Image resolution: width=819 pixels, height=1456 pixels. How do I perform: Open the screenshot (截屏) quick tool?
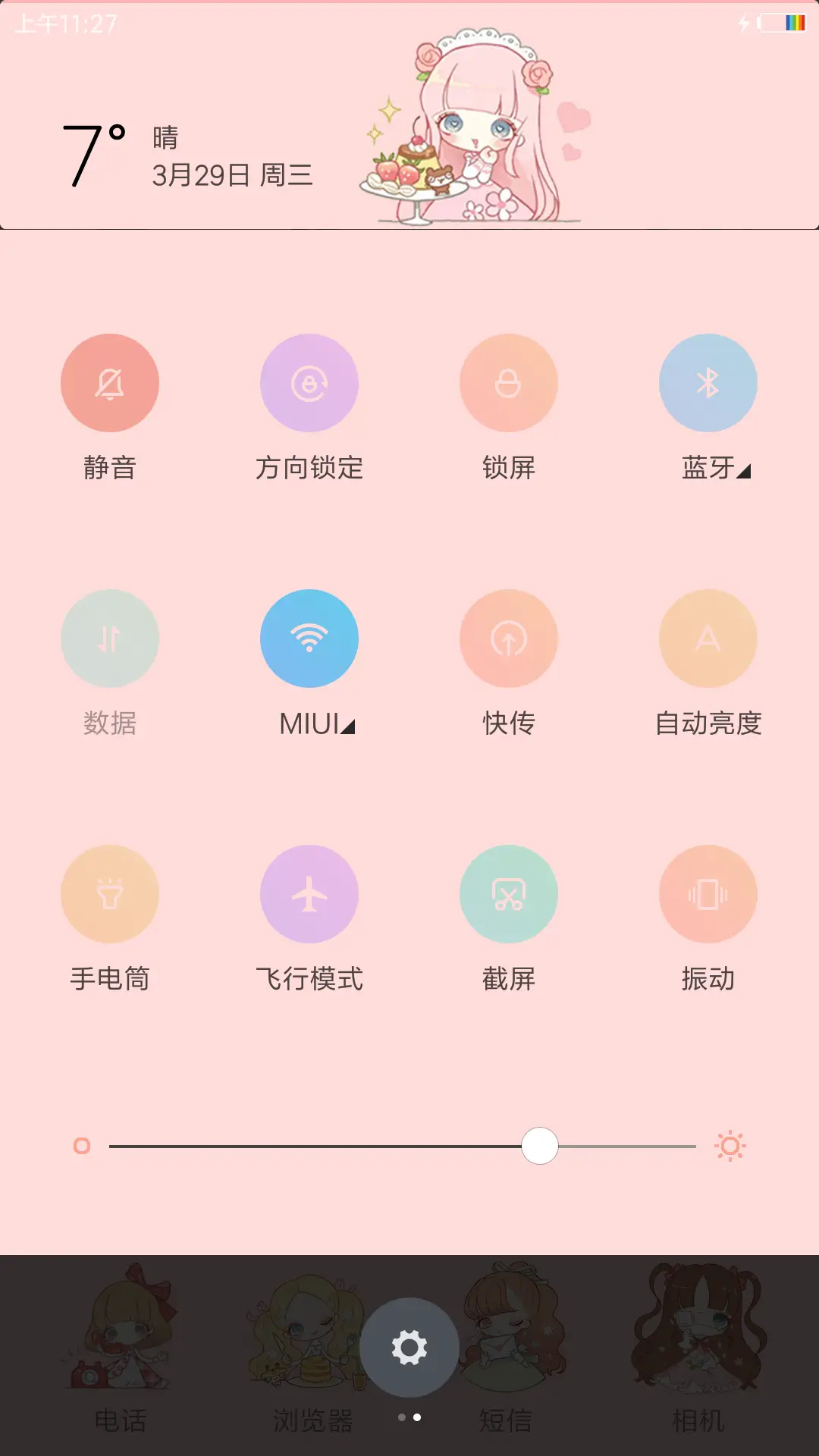point(509,894)
